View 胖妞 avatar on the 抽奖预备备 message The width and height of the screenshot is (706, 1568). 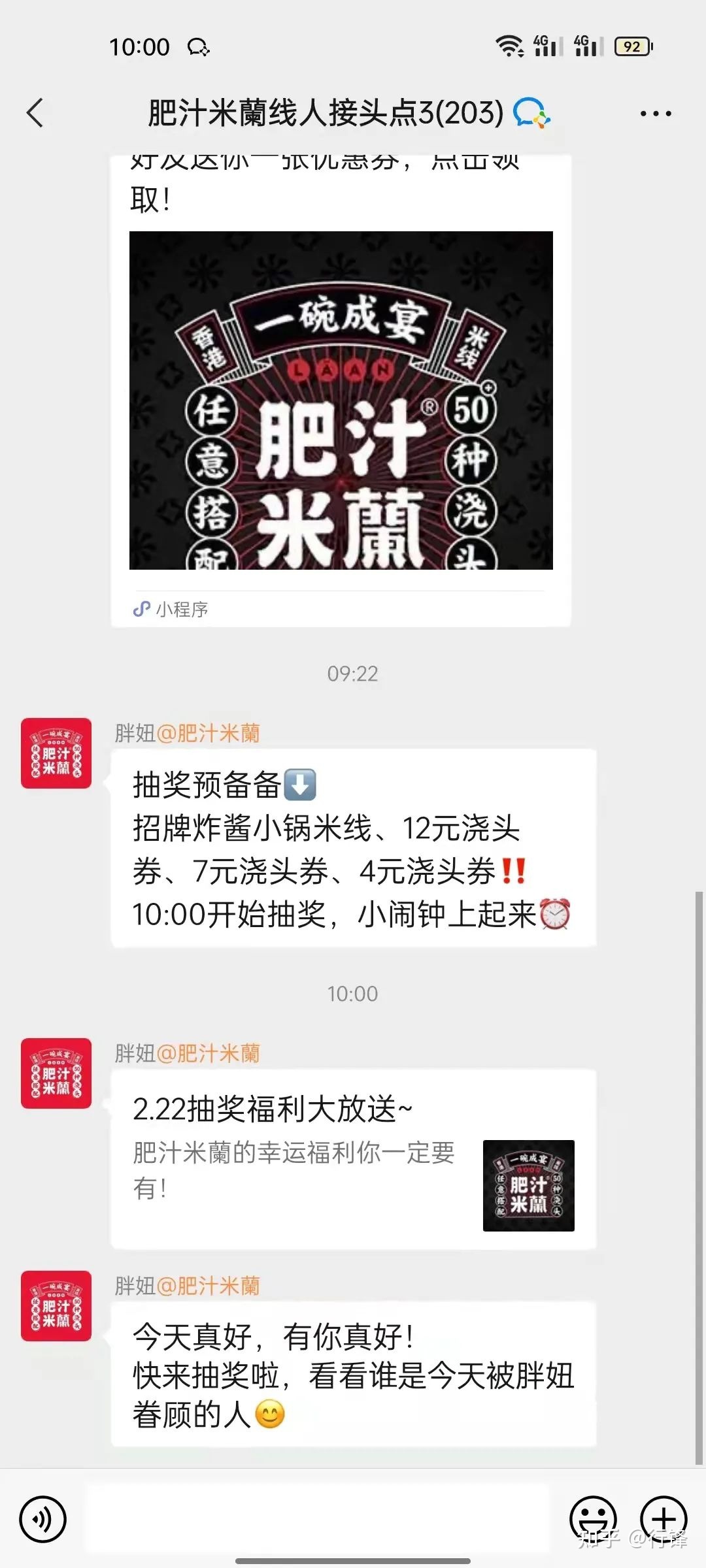tap(56, 753)
